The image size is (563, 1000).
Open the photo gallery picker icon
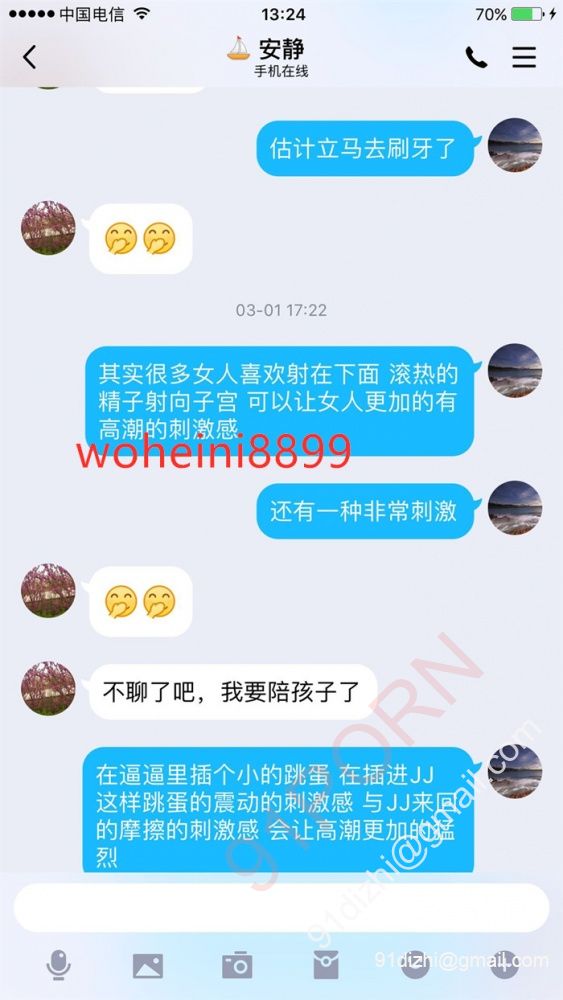click(x=148, y=966)
